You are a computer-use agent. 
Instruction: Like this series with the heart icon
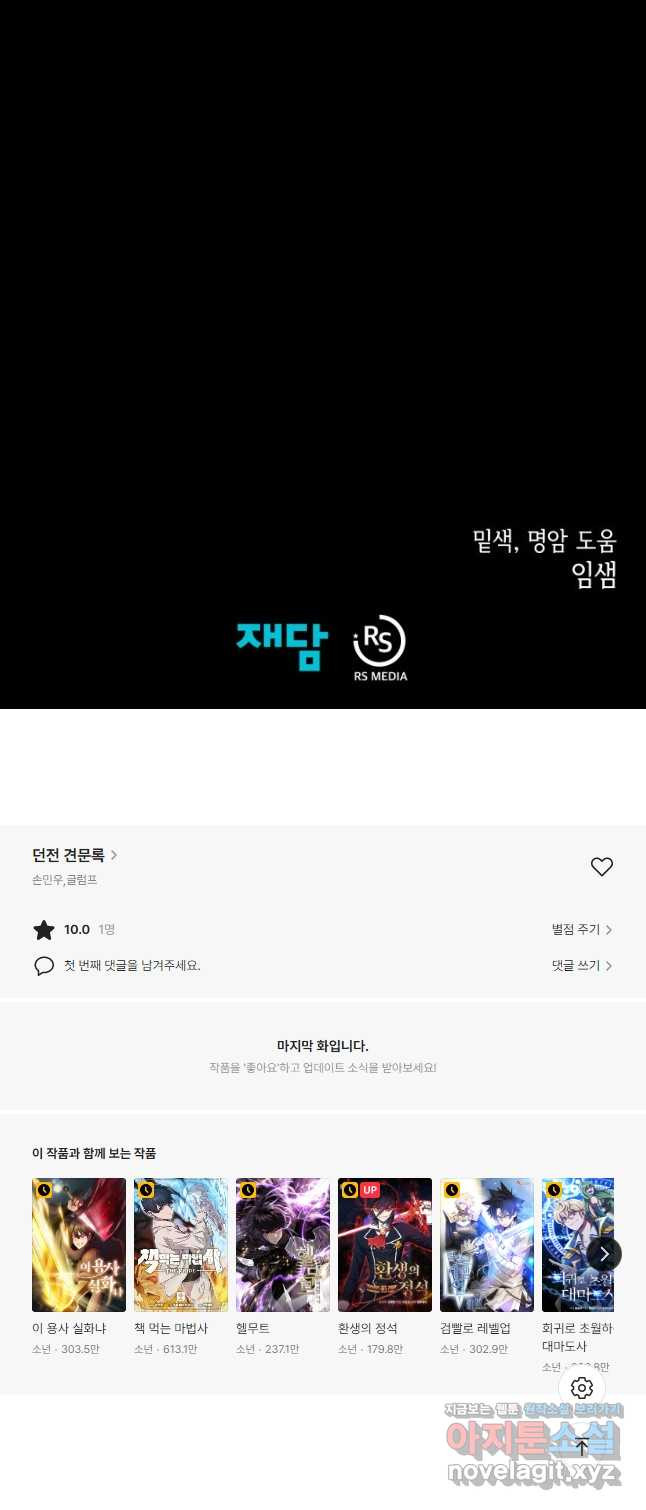601,867
